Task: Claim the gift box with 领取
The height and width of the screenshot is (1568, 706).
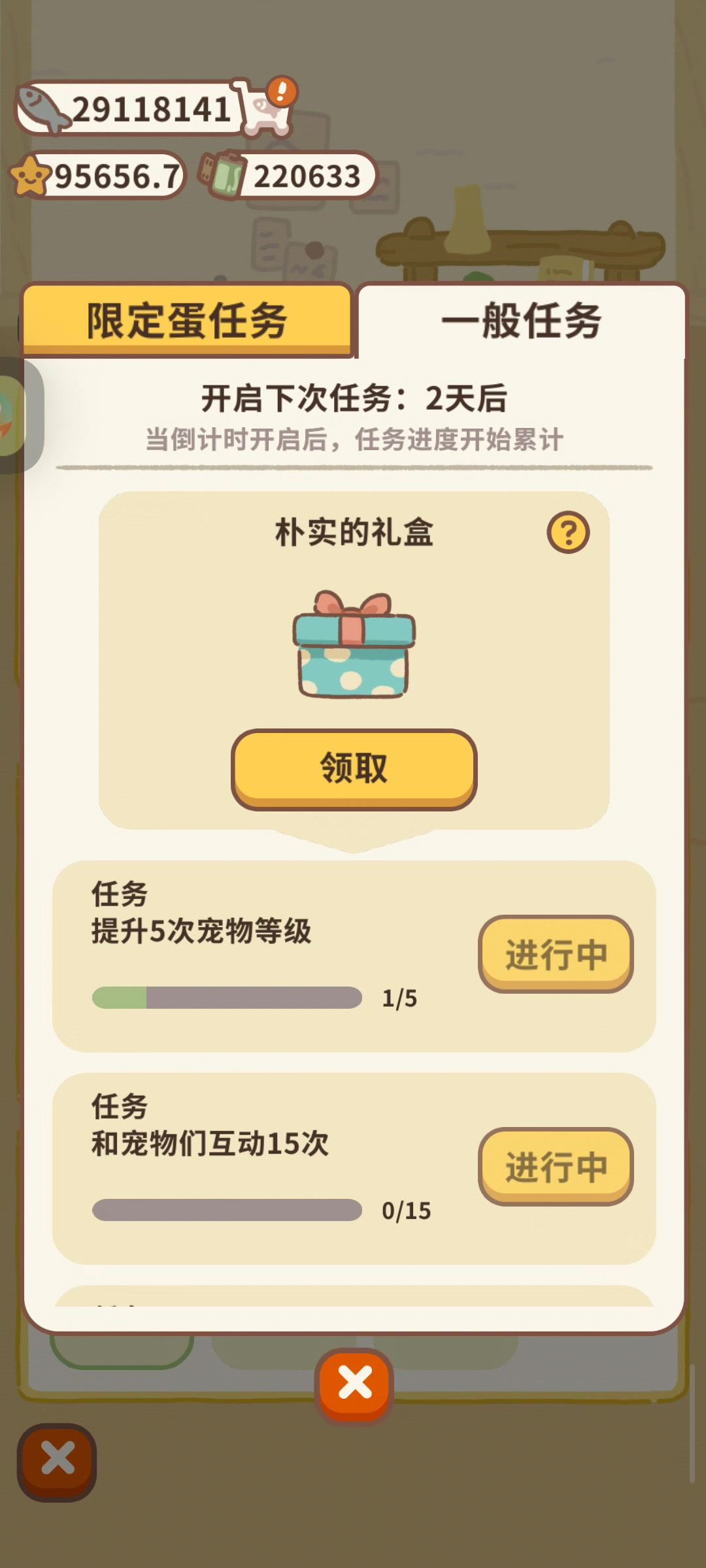Action: click(354, 768)
